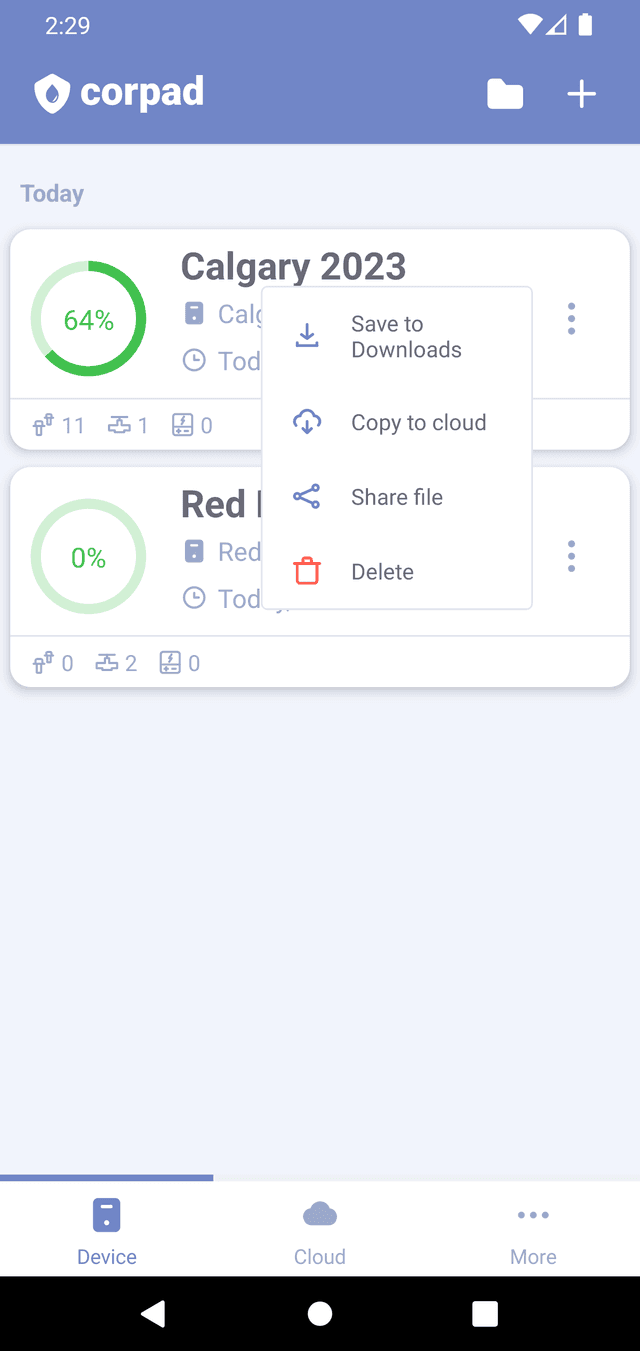Go to the Device tab
The image size is (640, 1351).
point(107,1230)
